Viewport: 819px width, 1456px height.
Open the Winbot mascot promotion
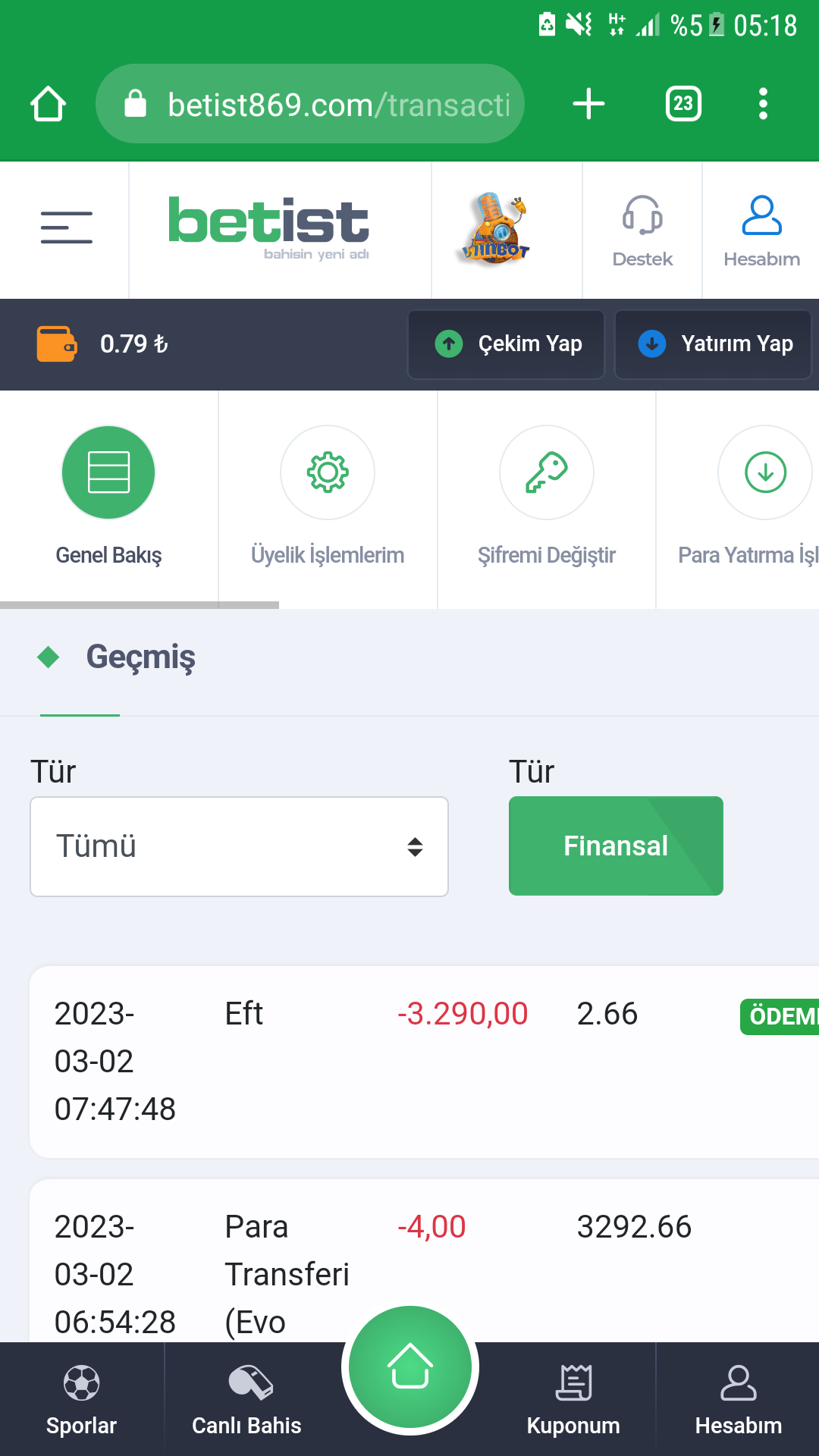(x=497, y=229)
